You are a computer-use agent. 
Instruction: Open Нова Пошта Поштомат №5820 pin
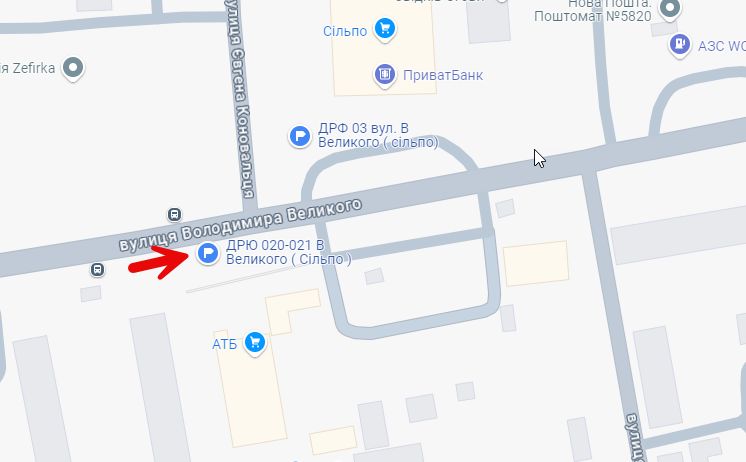click(x=671, y=9)
